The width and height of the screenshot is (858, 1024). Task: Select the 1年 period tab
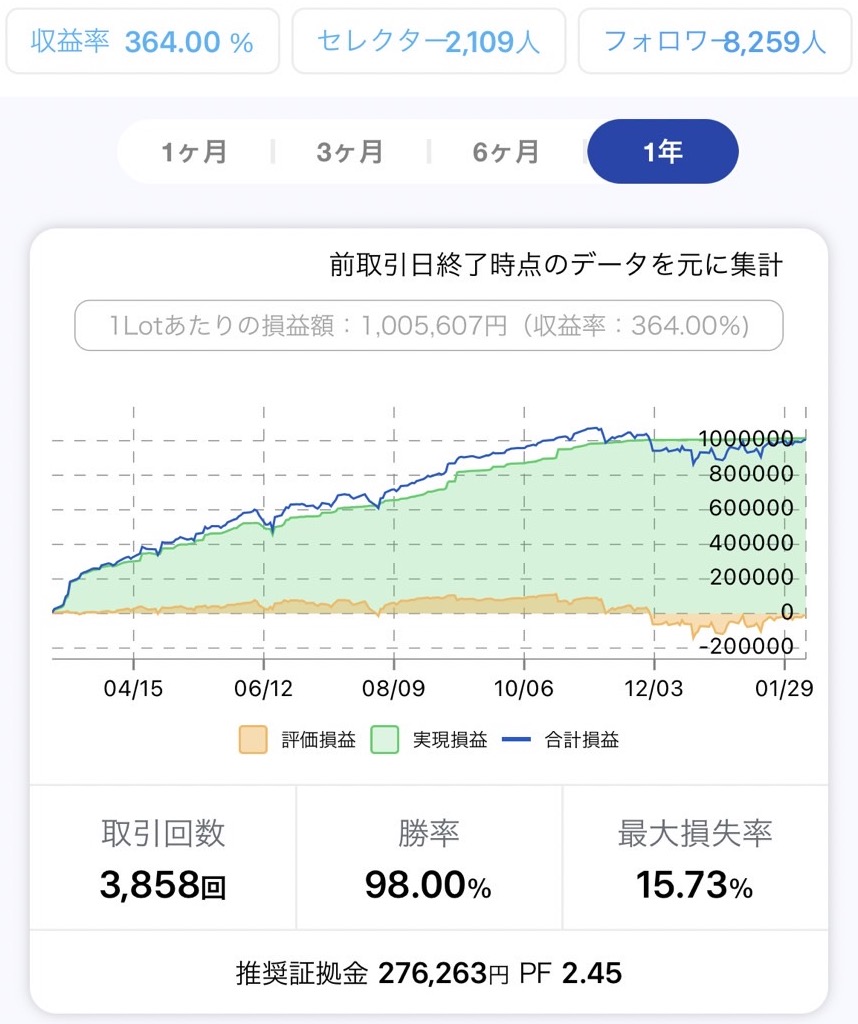coord(663,152)
